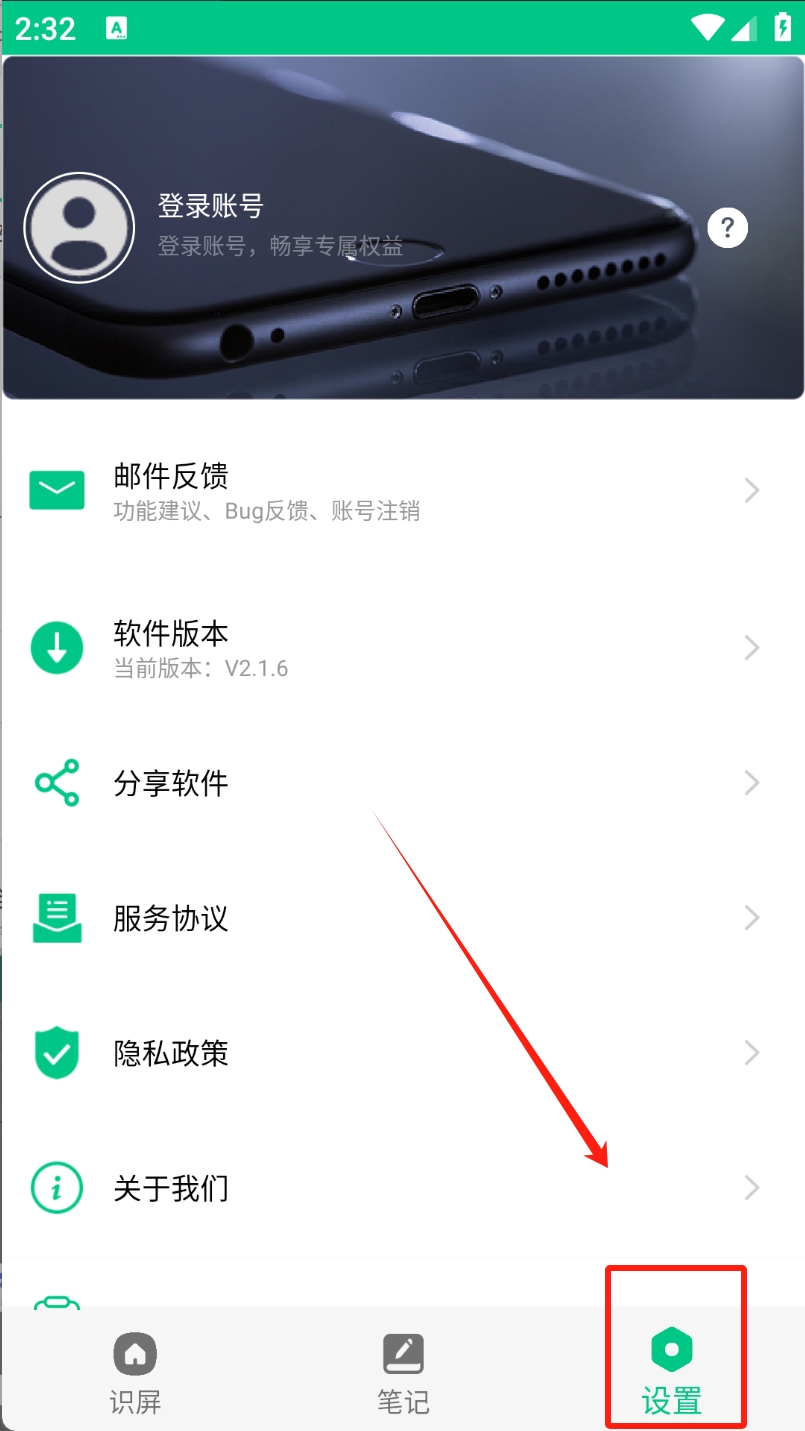The image size is (805, 1431).
Task: Open the 隐私政策 privacy policy
Action: tap(400, 1053)
